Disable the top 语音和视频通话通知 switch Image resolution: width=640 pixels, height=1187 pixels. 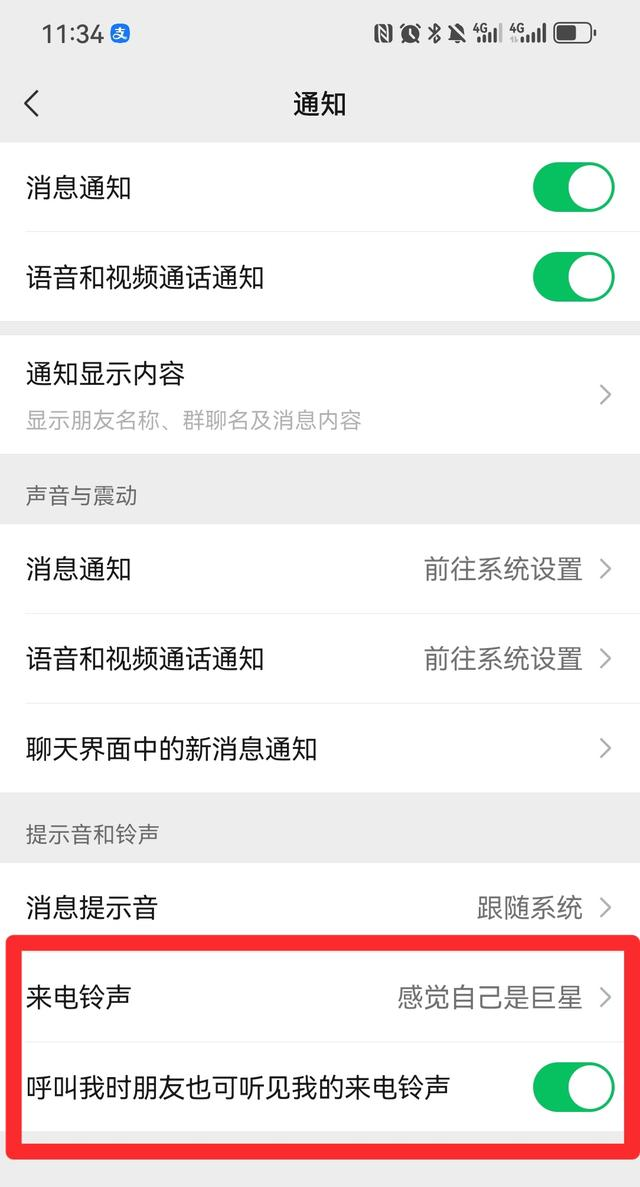coord(572,277)
